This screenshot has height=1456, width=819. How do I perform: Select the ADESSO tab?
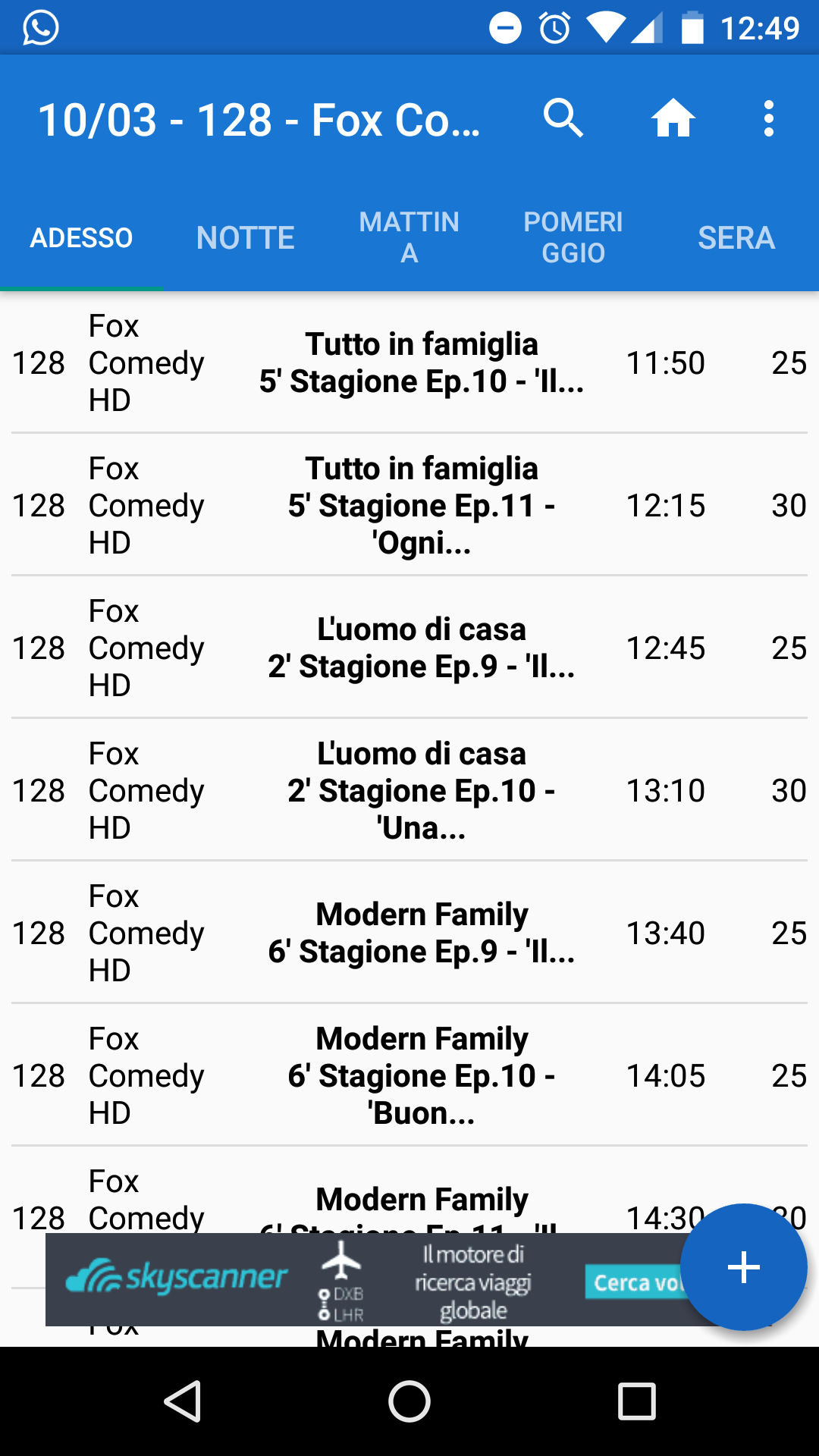click(x=81, y=238)
